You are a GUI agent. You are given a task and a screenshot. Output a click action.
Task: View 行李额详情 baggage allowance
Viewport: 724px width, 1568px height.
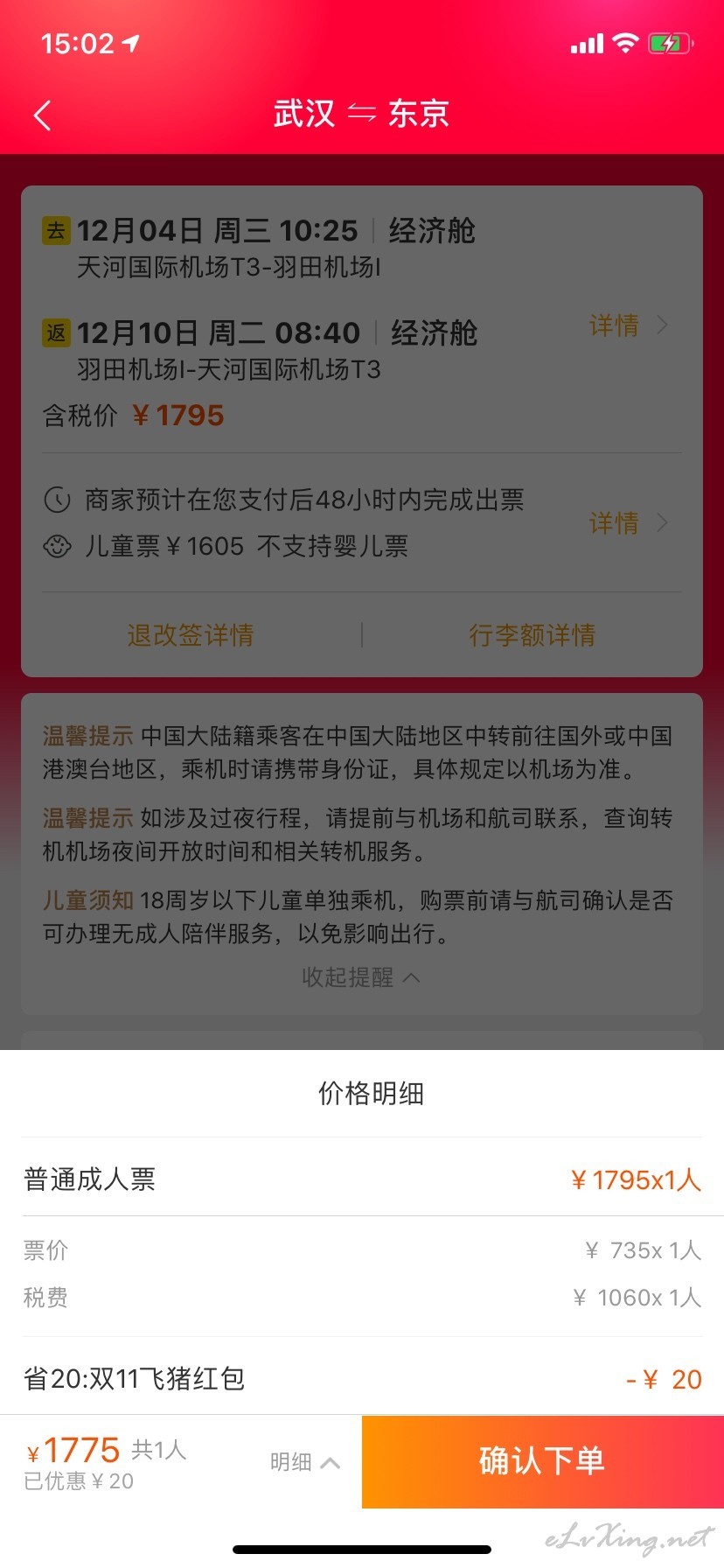(533, 634)
